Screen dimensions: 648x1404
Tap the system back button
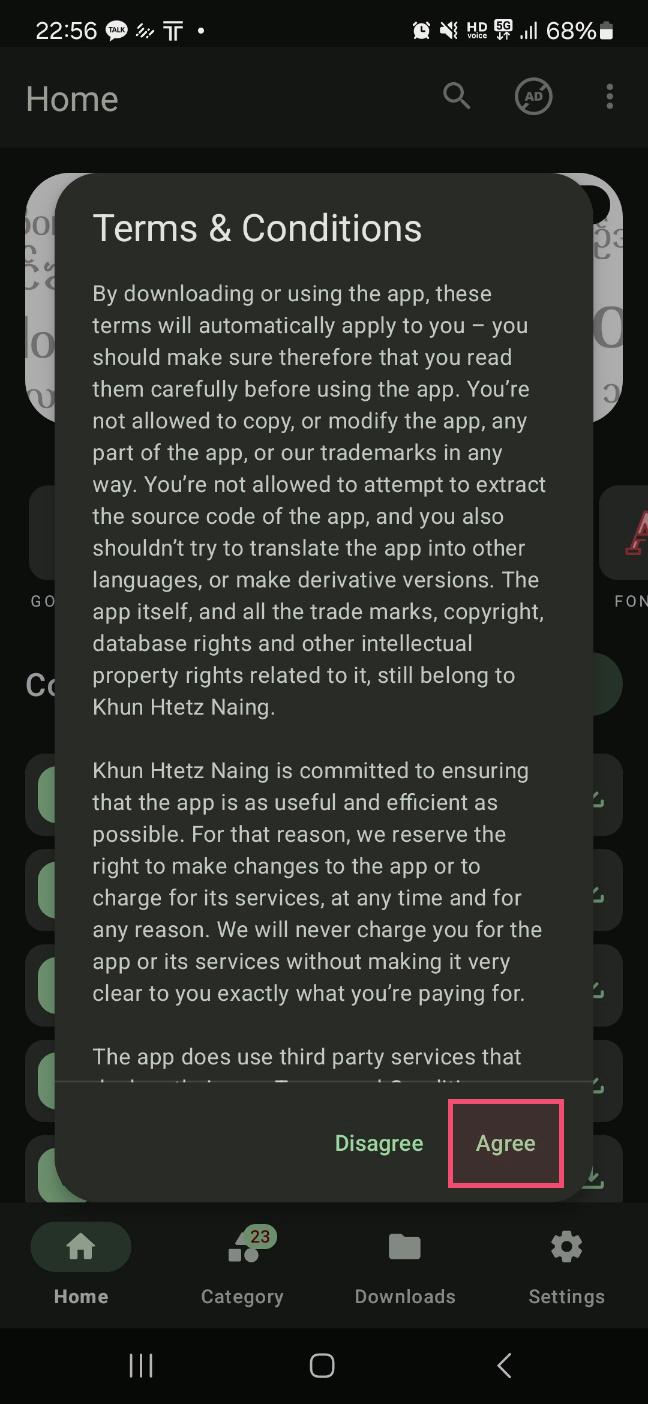pos(504,1365)
